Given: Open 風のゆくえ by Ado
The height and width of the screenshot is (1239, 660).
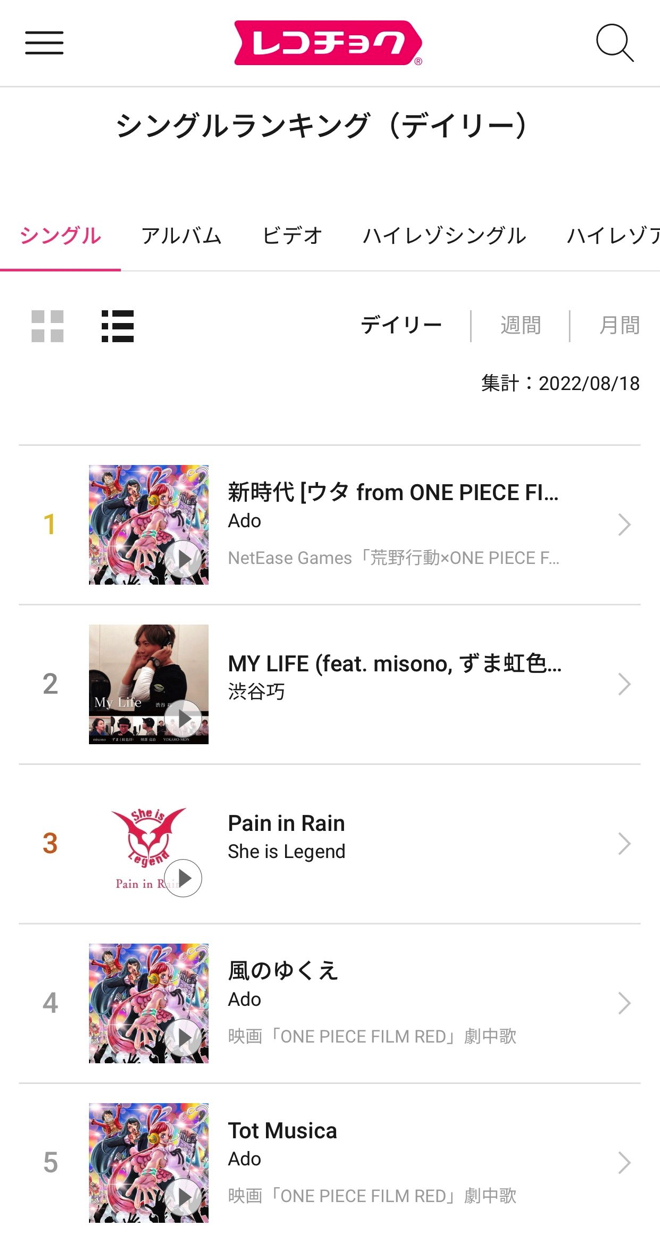Looking at the screenshot, I should [x=330, y=1003].
